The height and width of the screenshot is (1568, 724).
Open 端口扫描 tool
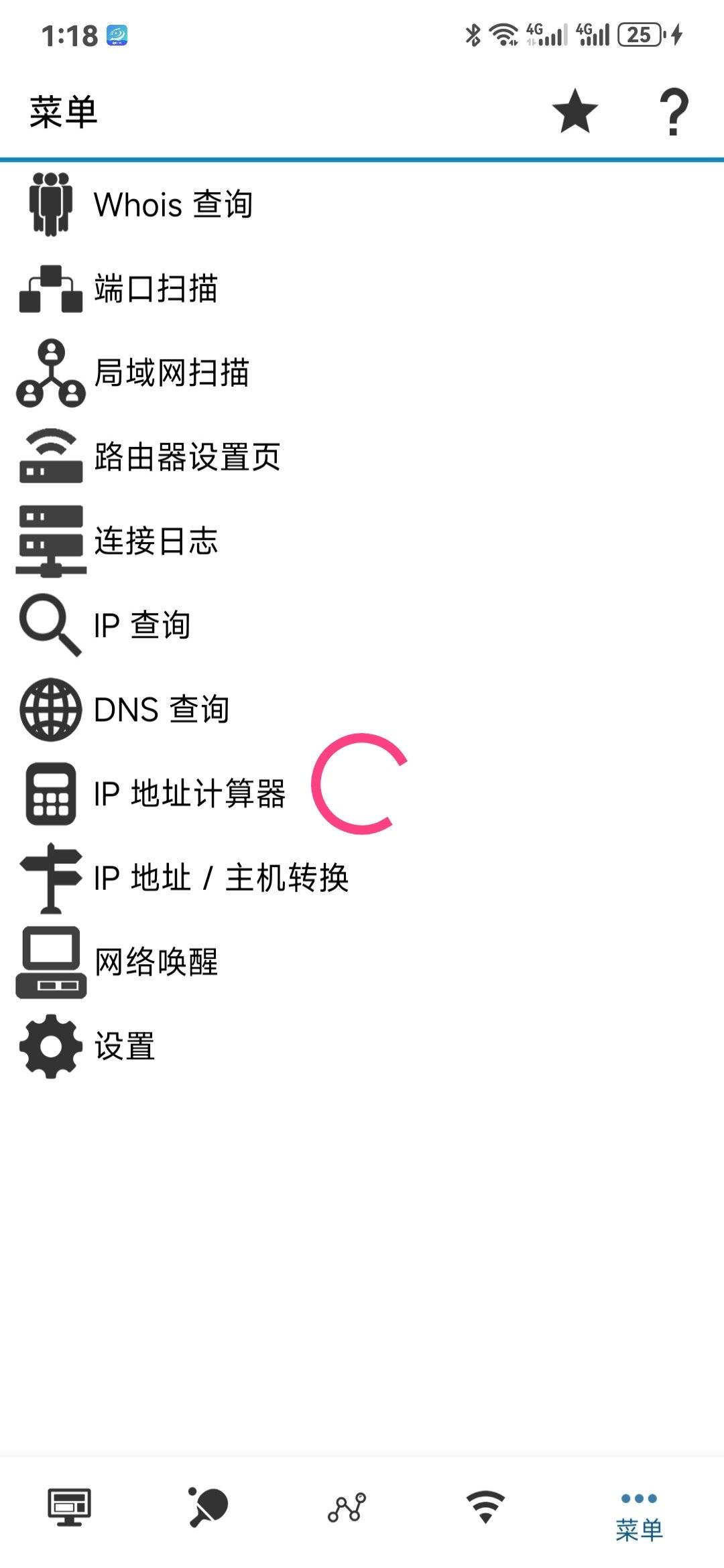point(156,289)
